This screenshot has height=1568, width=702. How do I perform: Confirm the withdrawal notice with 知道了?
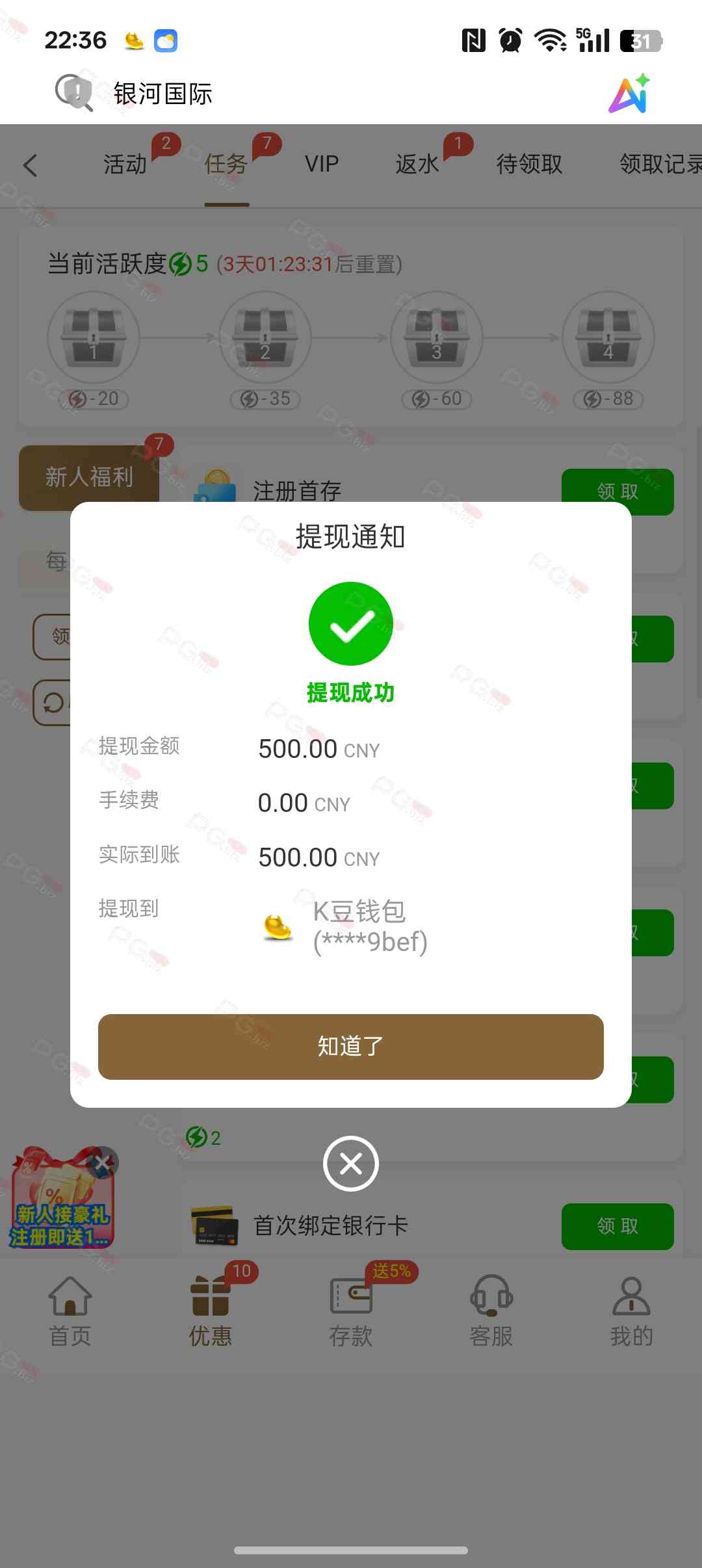(351, 1047)
